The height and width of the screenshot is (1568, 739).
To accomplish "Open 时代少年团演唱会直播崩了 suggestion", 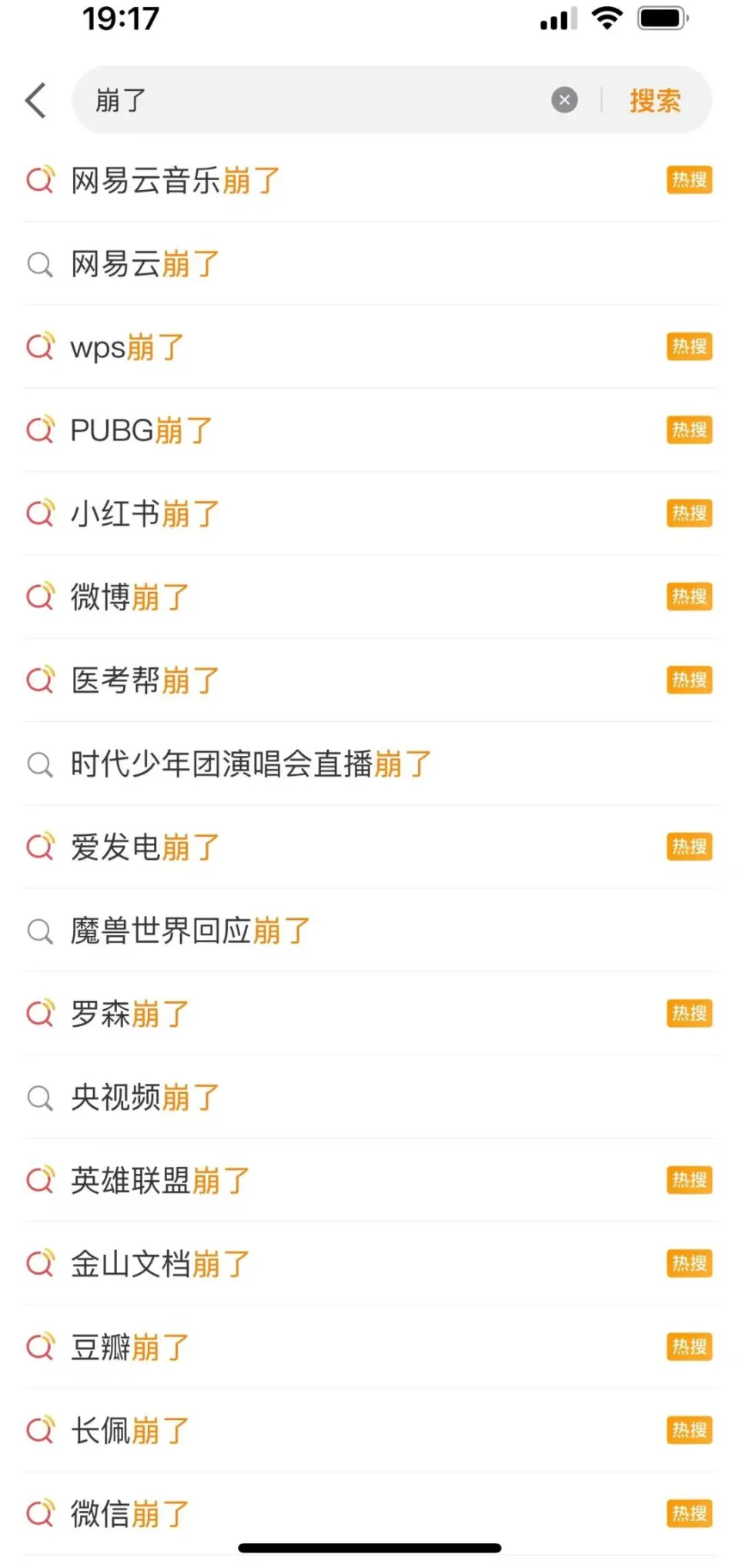I will pos(251,764).
